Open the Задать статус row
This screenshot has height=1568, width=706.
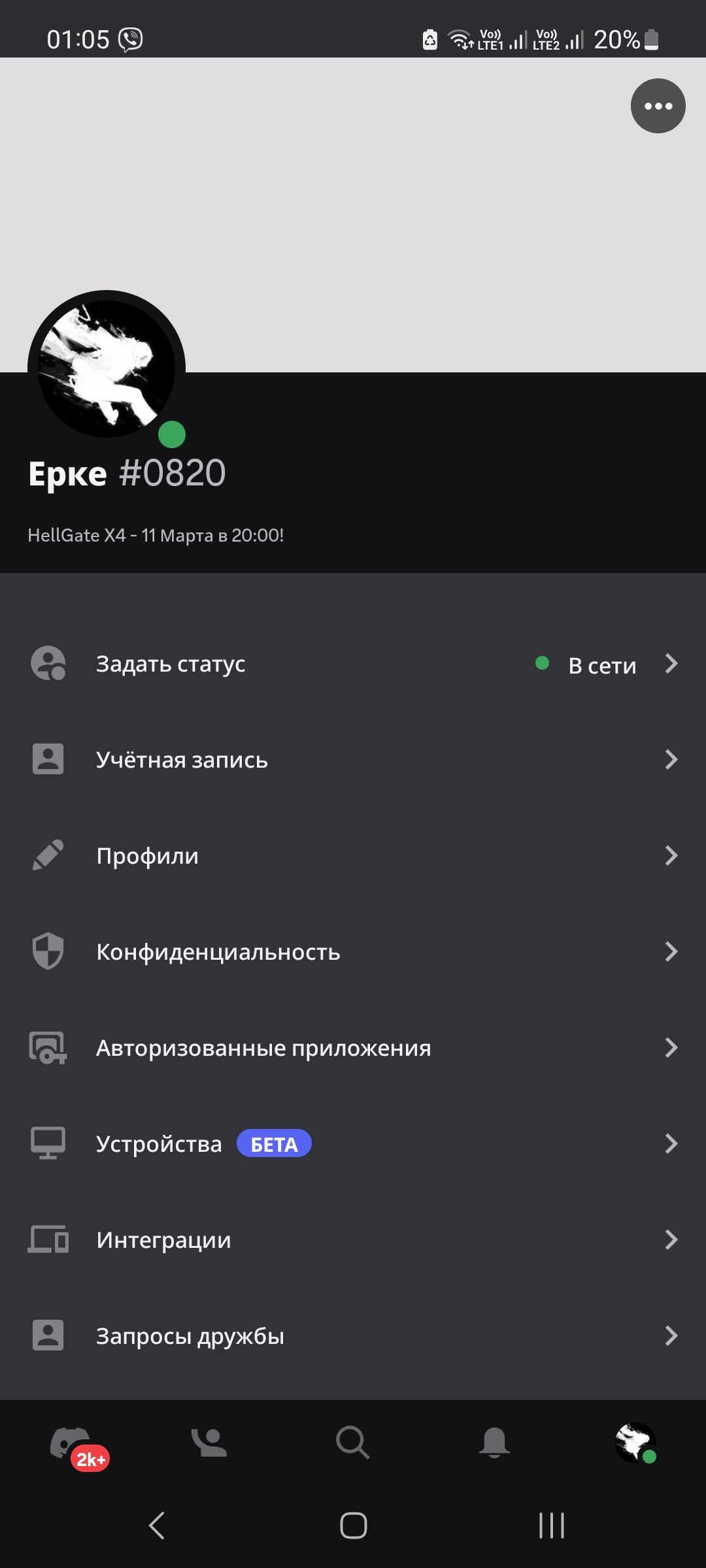pos(353,664)
